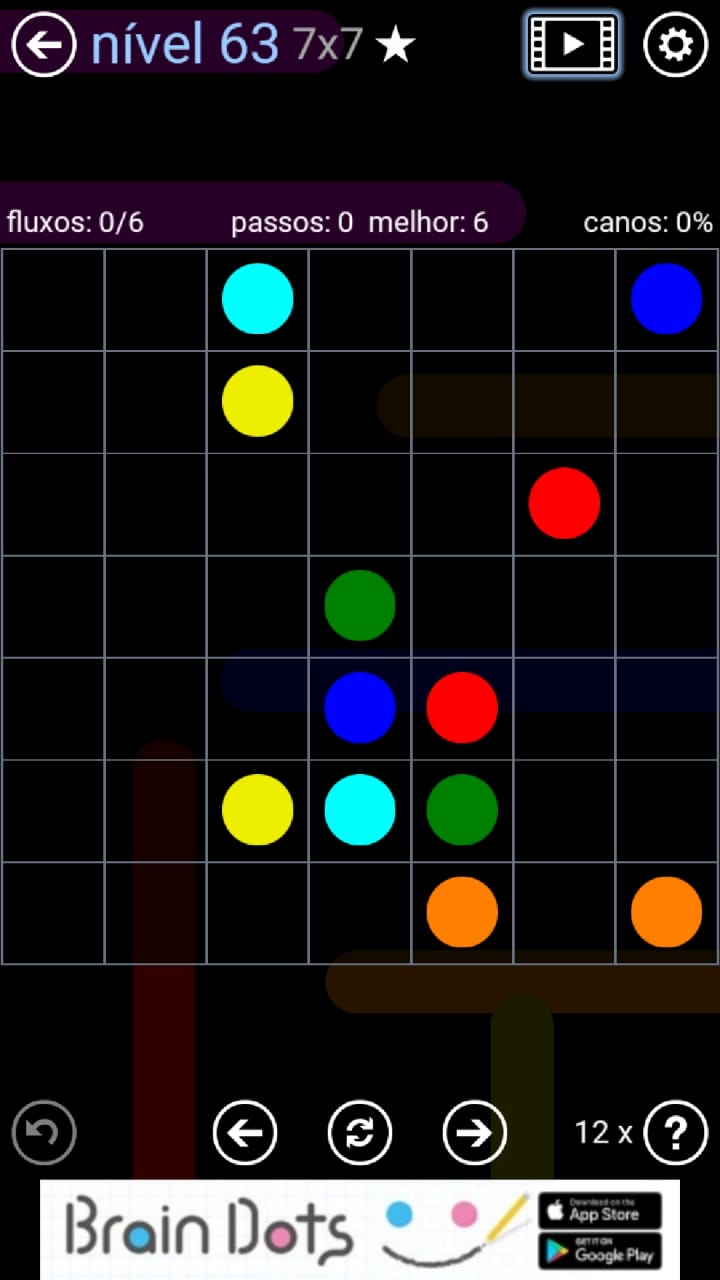Restart the current level

tap(360, 1132)
